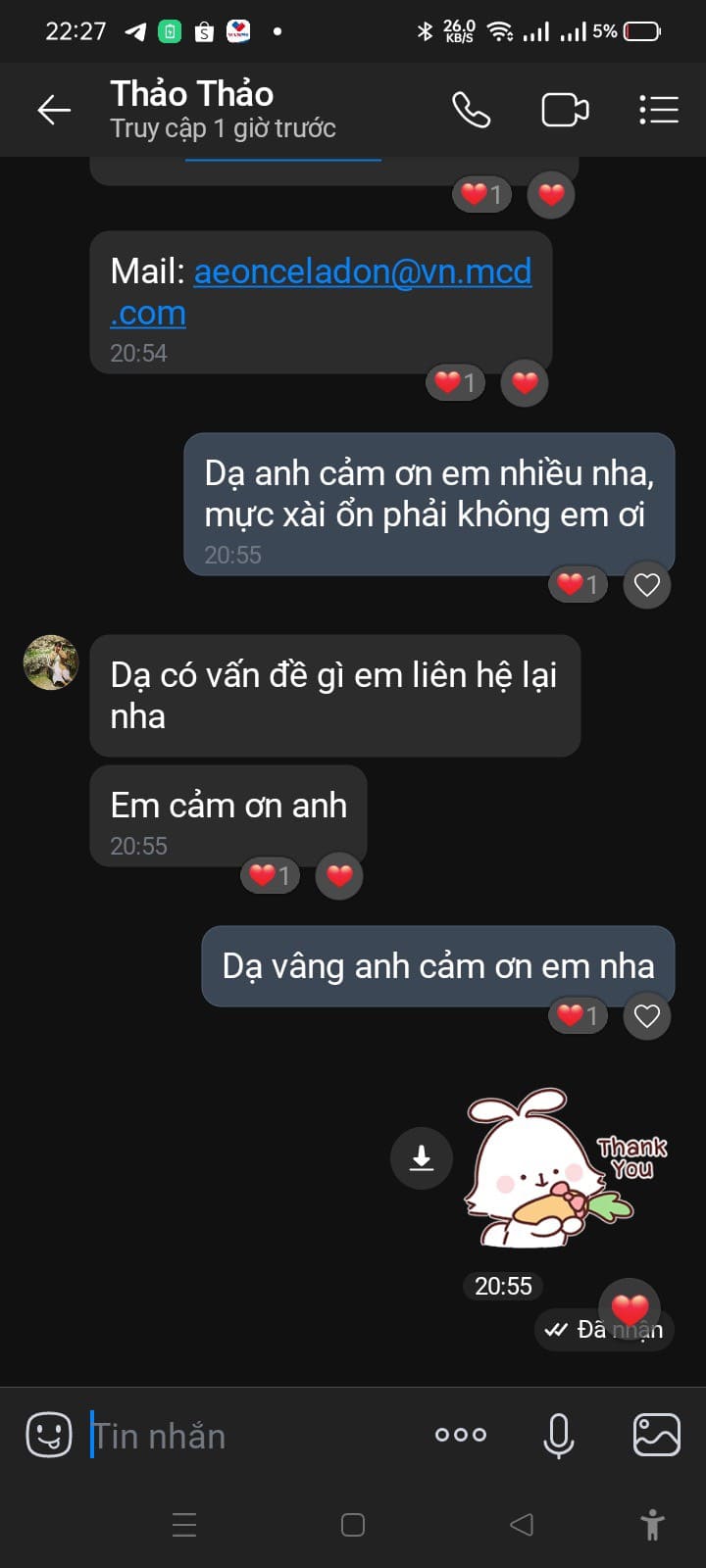Like the "Dạ vâng anh cảm ơn em nha" message
The image size is (706, 1568).
(x=647, y=1016)
